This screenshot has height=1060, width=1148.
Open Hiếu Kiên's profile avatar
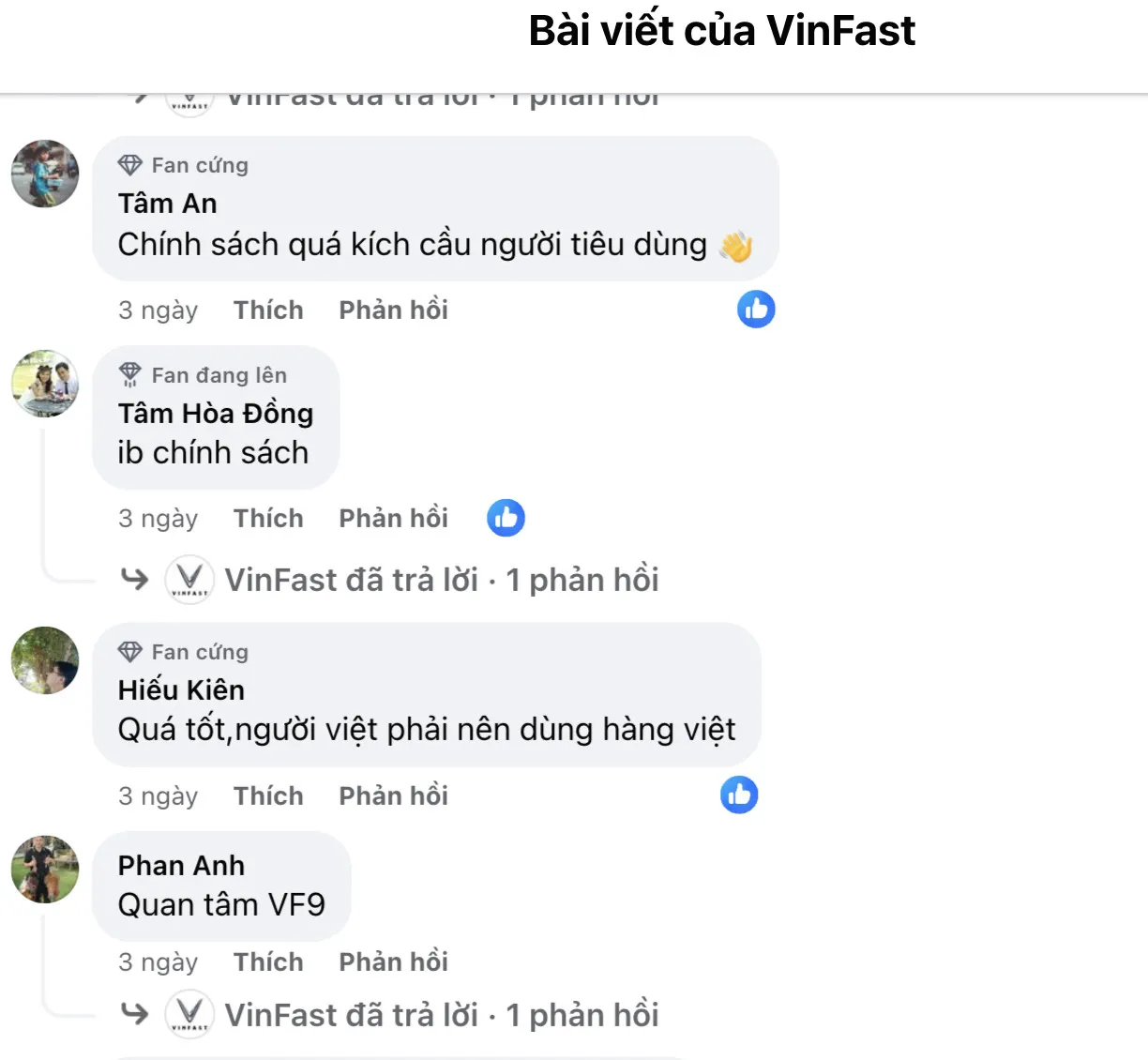(45, 660)
